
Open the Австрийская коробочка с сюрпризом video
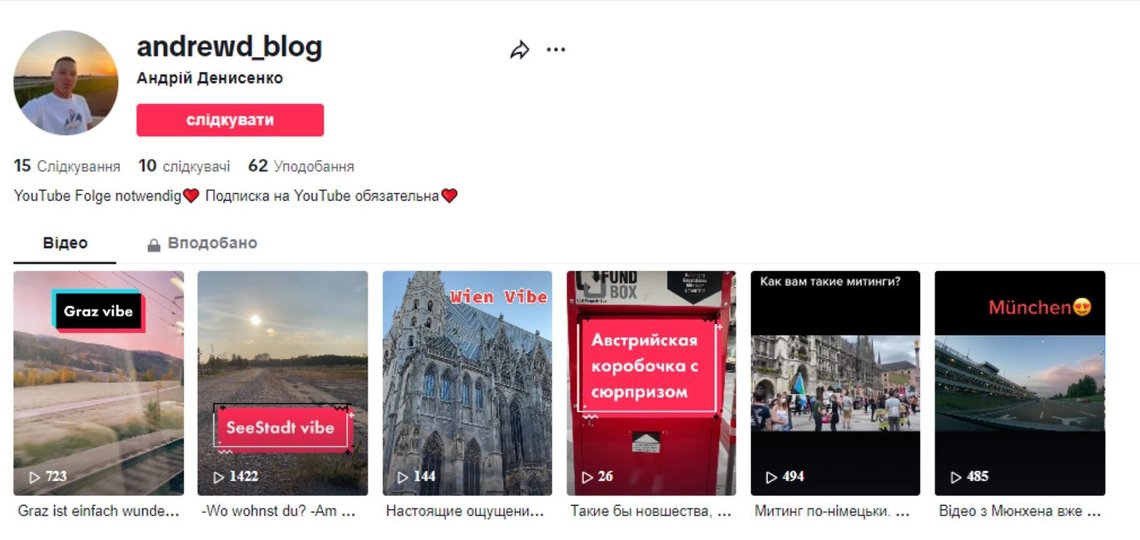(651, 383)
